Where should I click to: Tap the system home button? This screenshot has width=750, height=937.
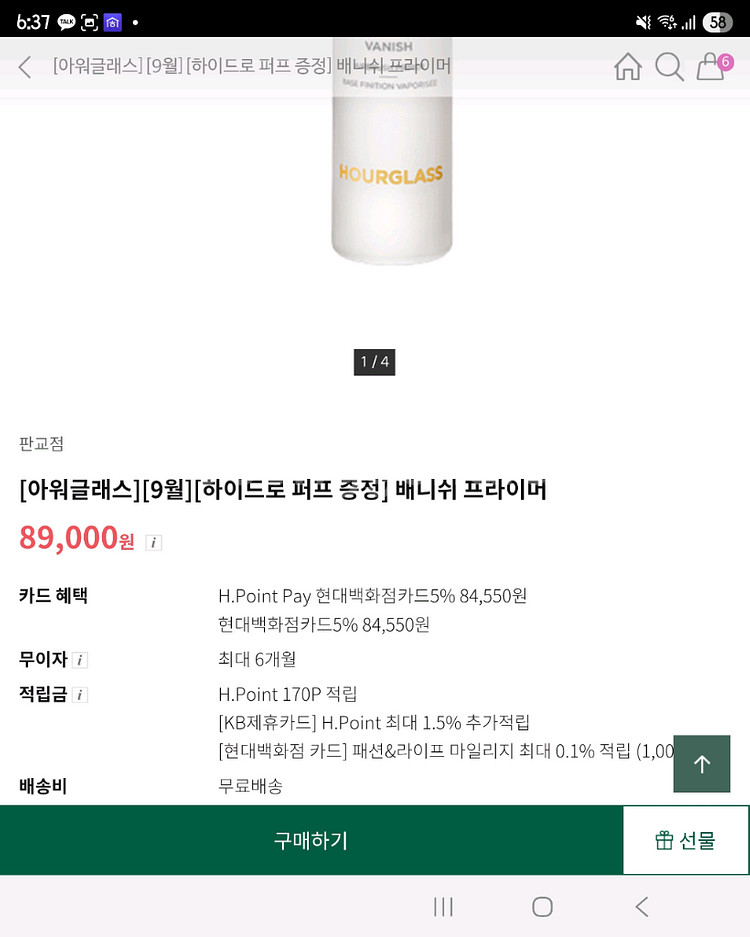[x=542, y=907]
